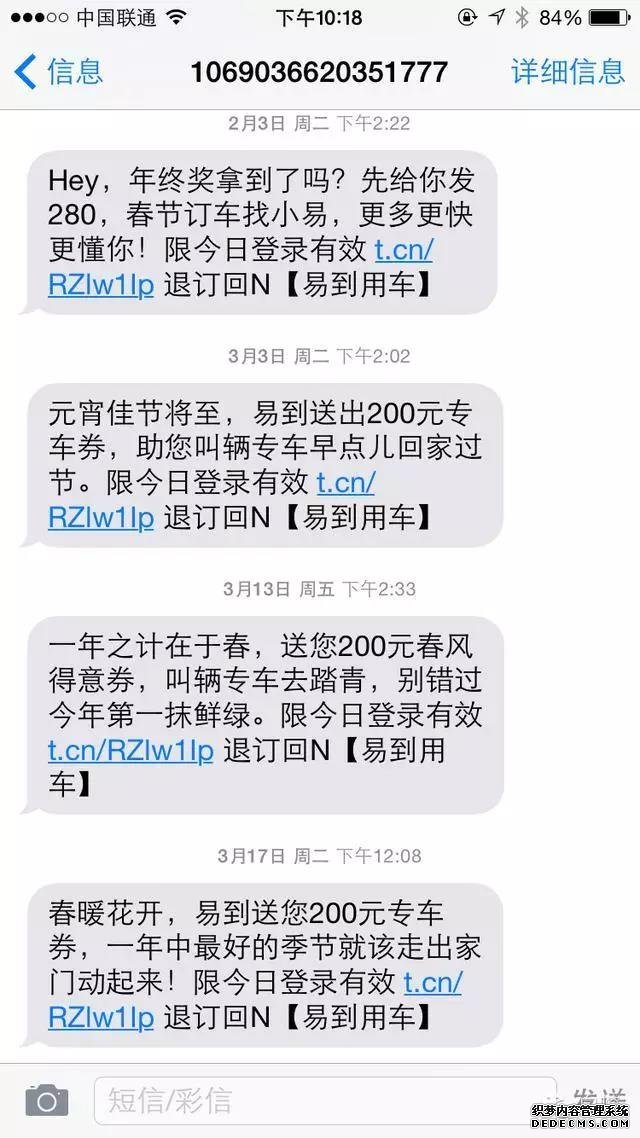Go back to the 信息 message list
This screenshot has height=1138, width=640.
58,71
